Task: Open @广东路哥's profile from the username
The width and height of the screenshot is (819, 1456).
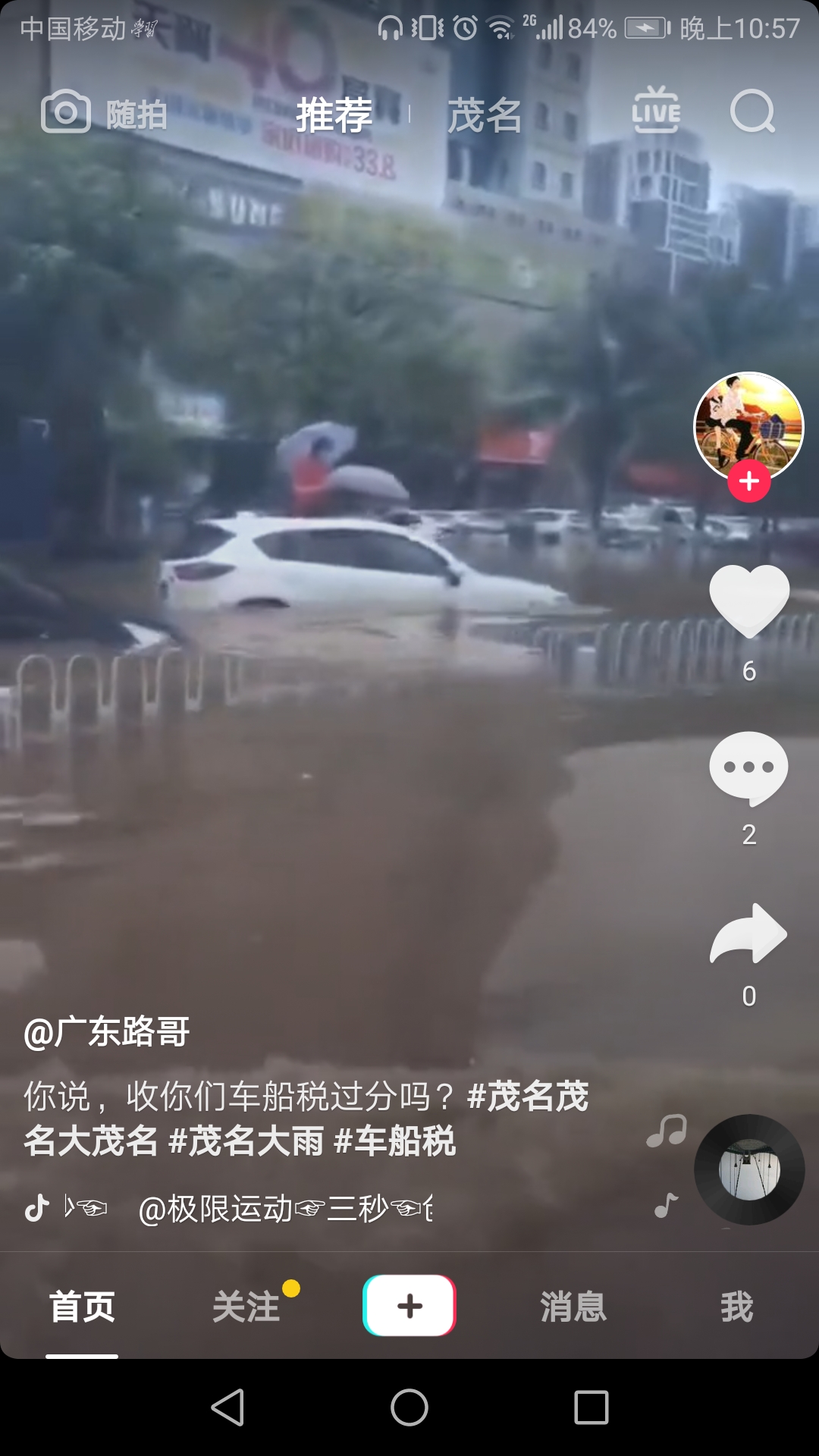Action: (x=107, y=1032)
